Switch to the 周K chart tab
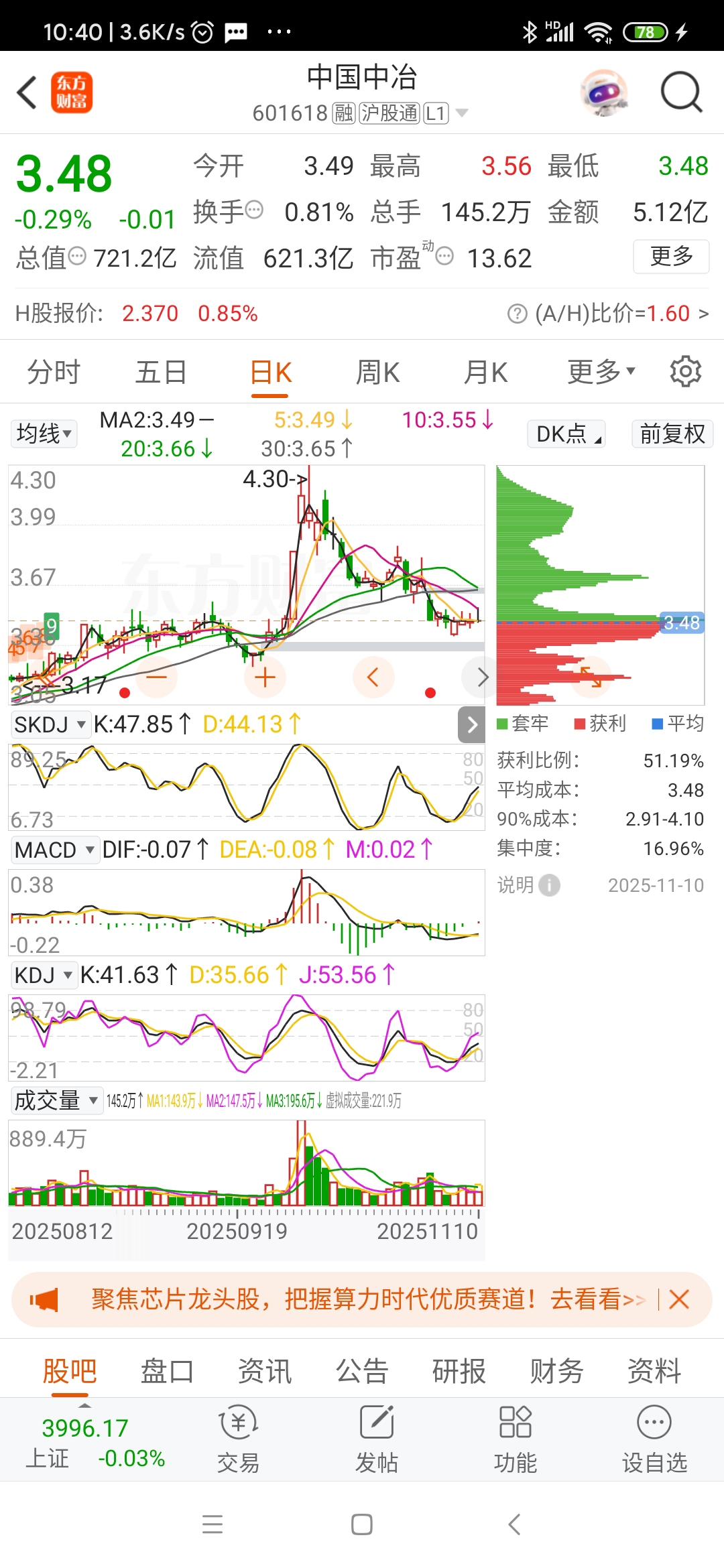724x1568 pixels. [x=377, y=372]
